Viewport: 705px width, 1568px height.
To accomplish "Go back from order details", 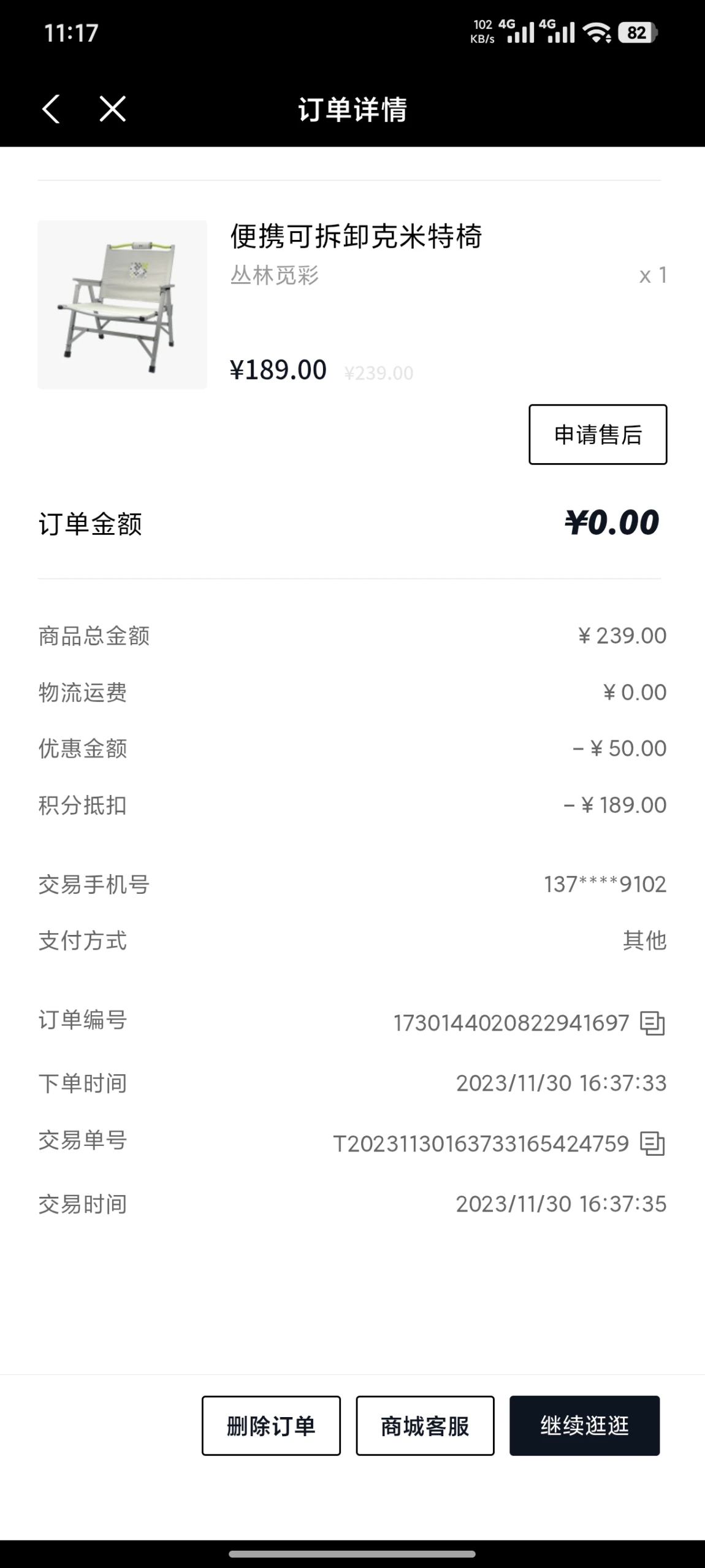I will point(51,110).
